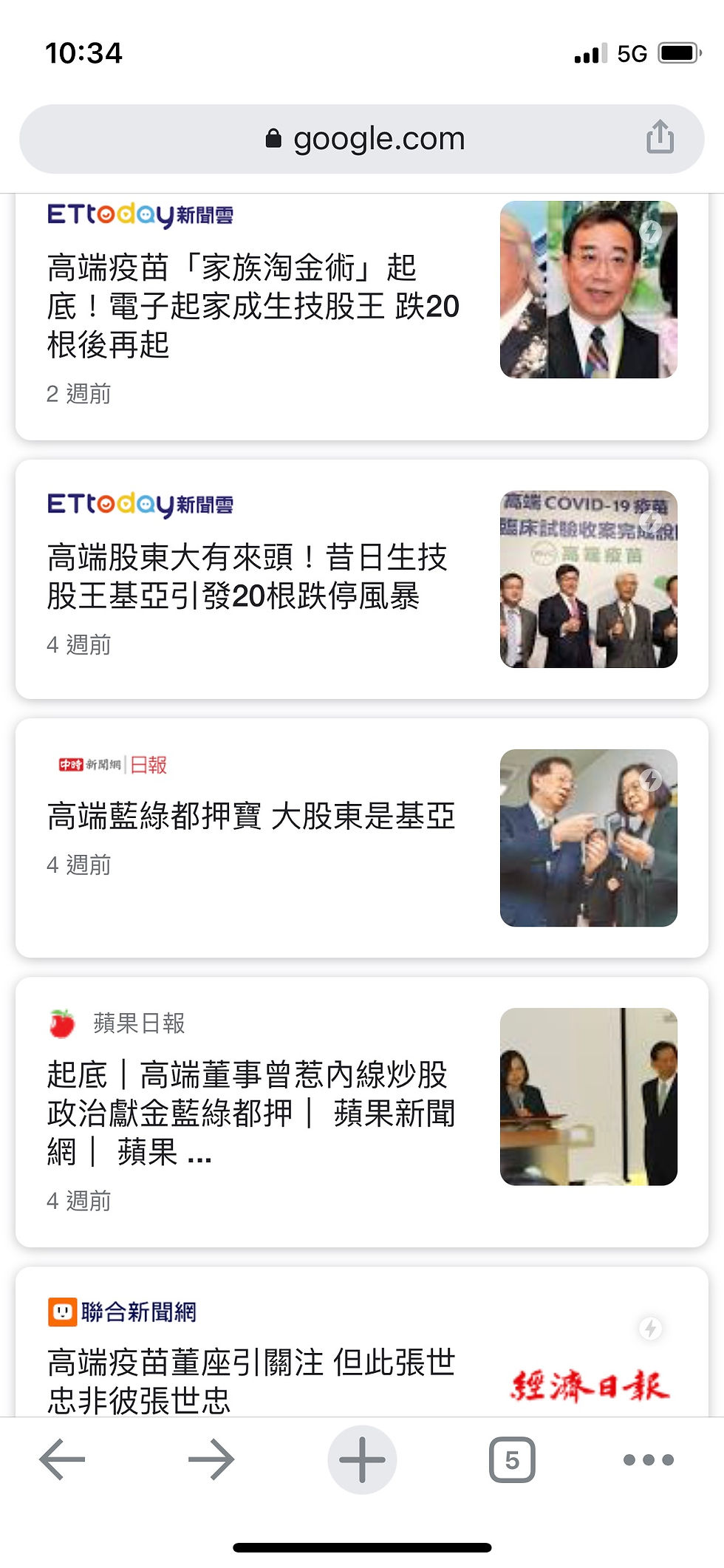This screenshot has width=724, height=1568.
Task: Open 蘋果日報 article about 高端董事內線炒股
Action: (251, 1113)
